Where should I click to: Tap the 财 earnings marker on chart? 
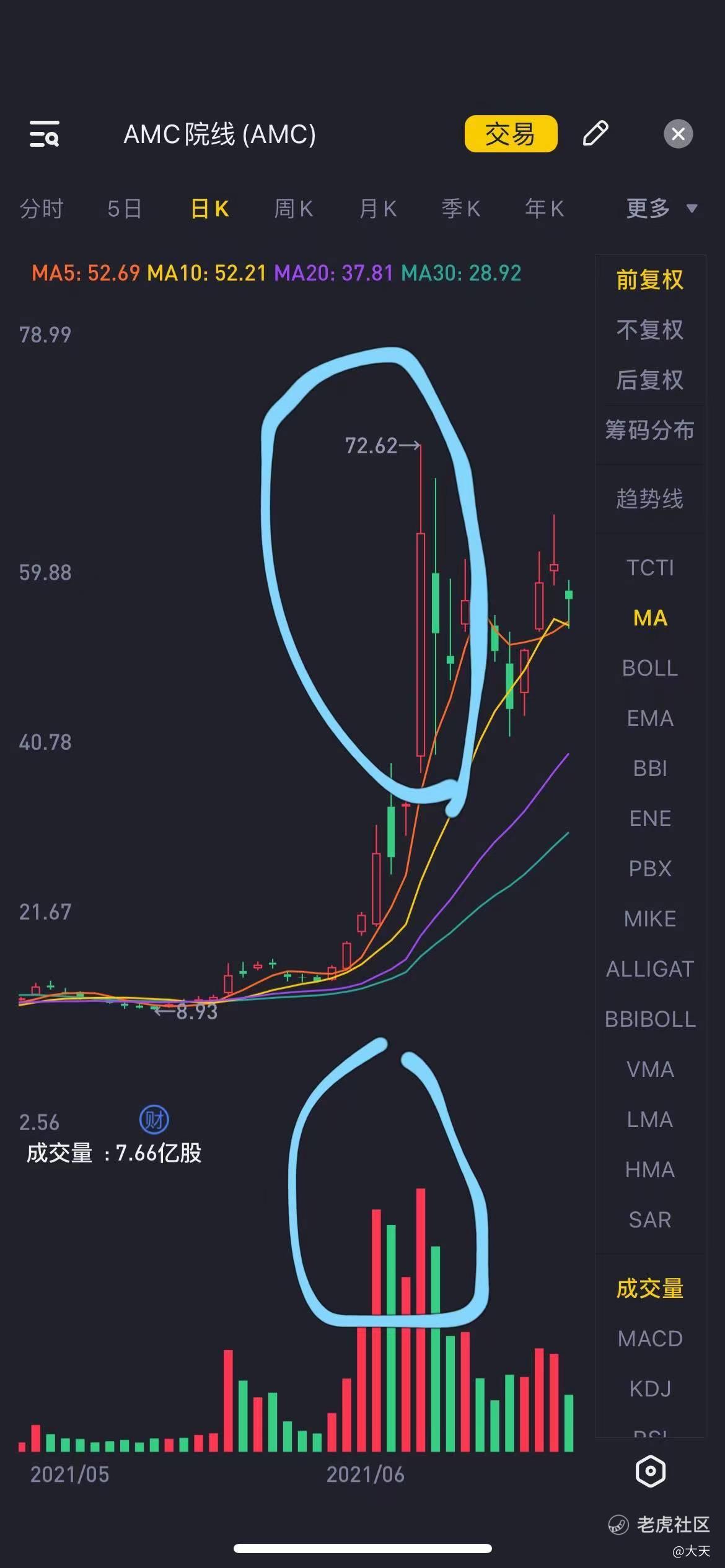(154, 1120)
